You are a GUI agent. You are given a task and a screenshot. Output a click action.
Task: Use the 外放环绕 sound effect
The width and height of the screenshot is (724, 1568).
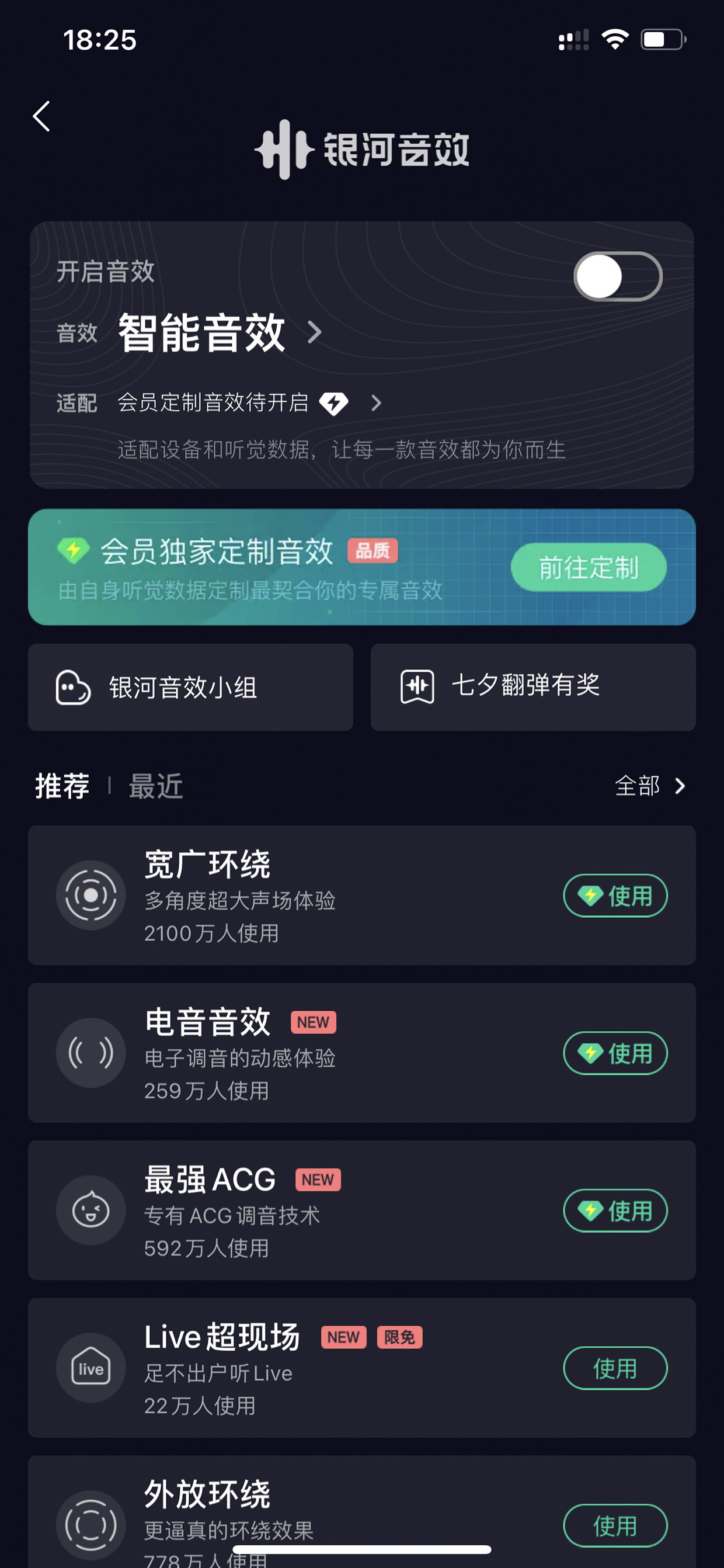click(x=615, y=1525)
